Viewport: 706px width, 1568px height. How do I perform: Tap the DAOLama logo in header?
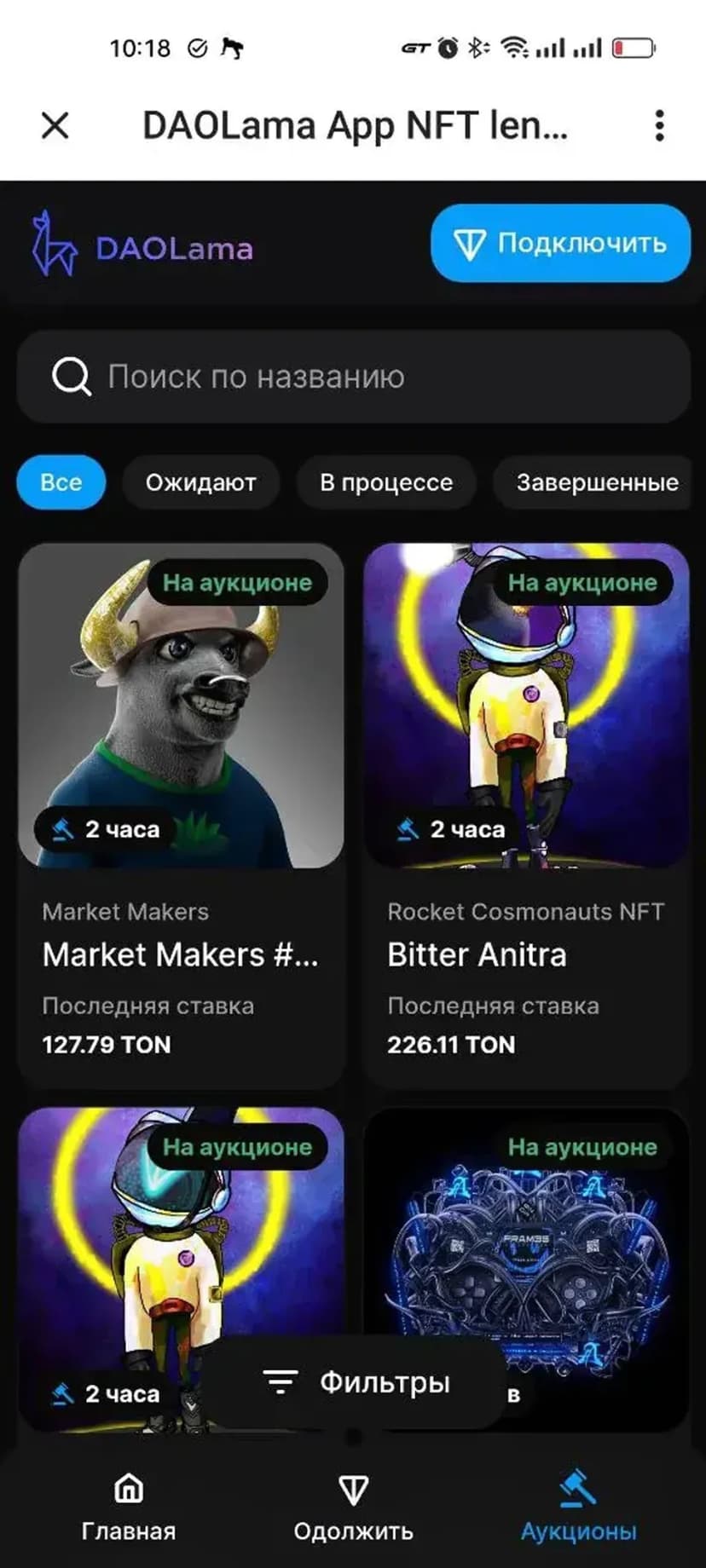coord(142,247)
